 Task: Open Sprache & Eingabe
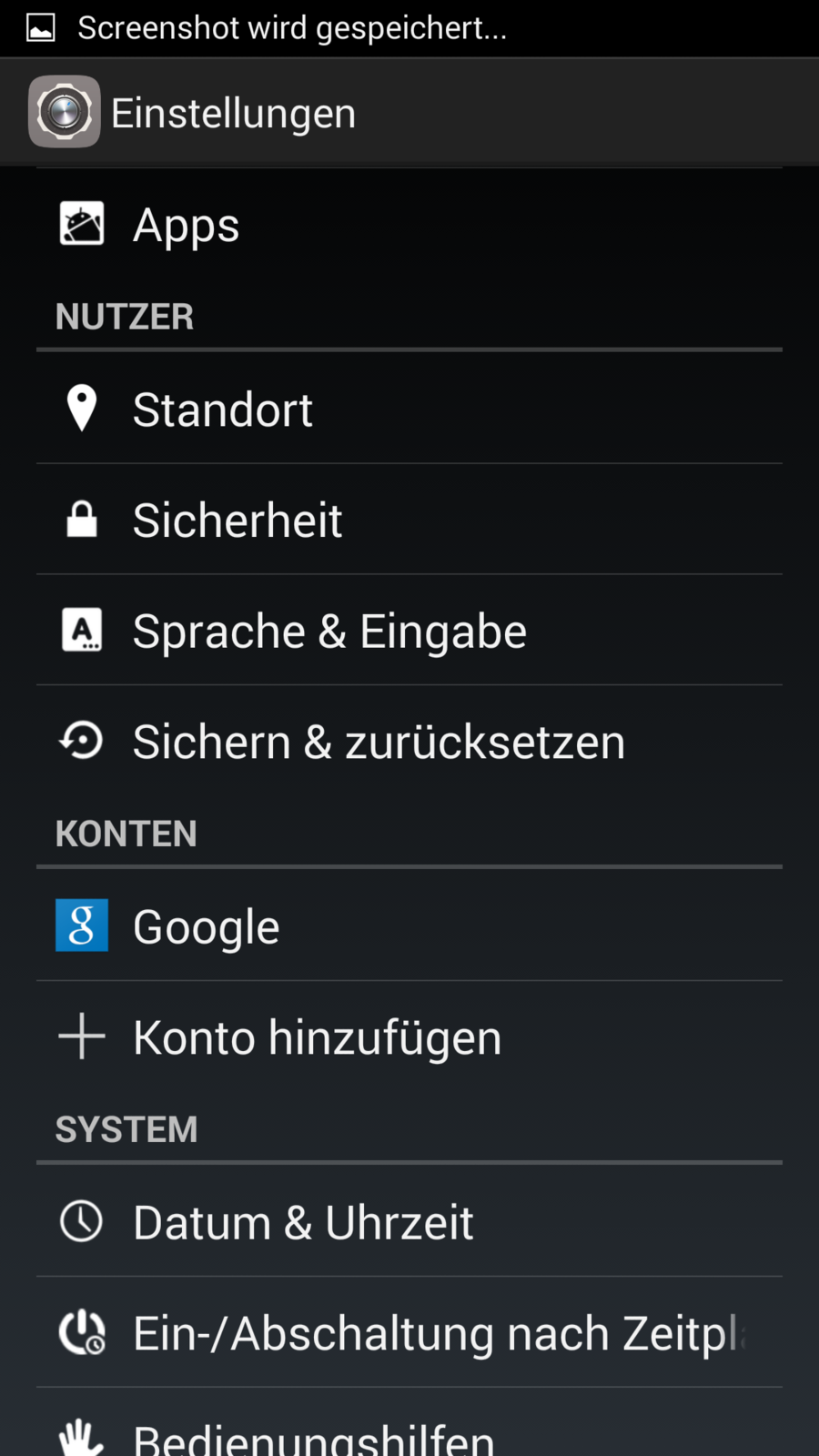(329, 632)
